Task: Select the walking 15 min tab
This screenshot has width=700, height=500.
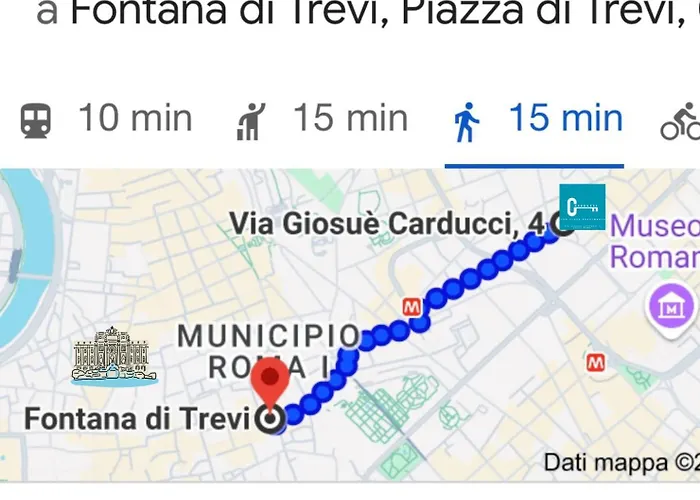Action: click(x=537, y=120)
